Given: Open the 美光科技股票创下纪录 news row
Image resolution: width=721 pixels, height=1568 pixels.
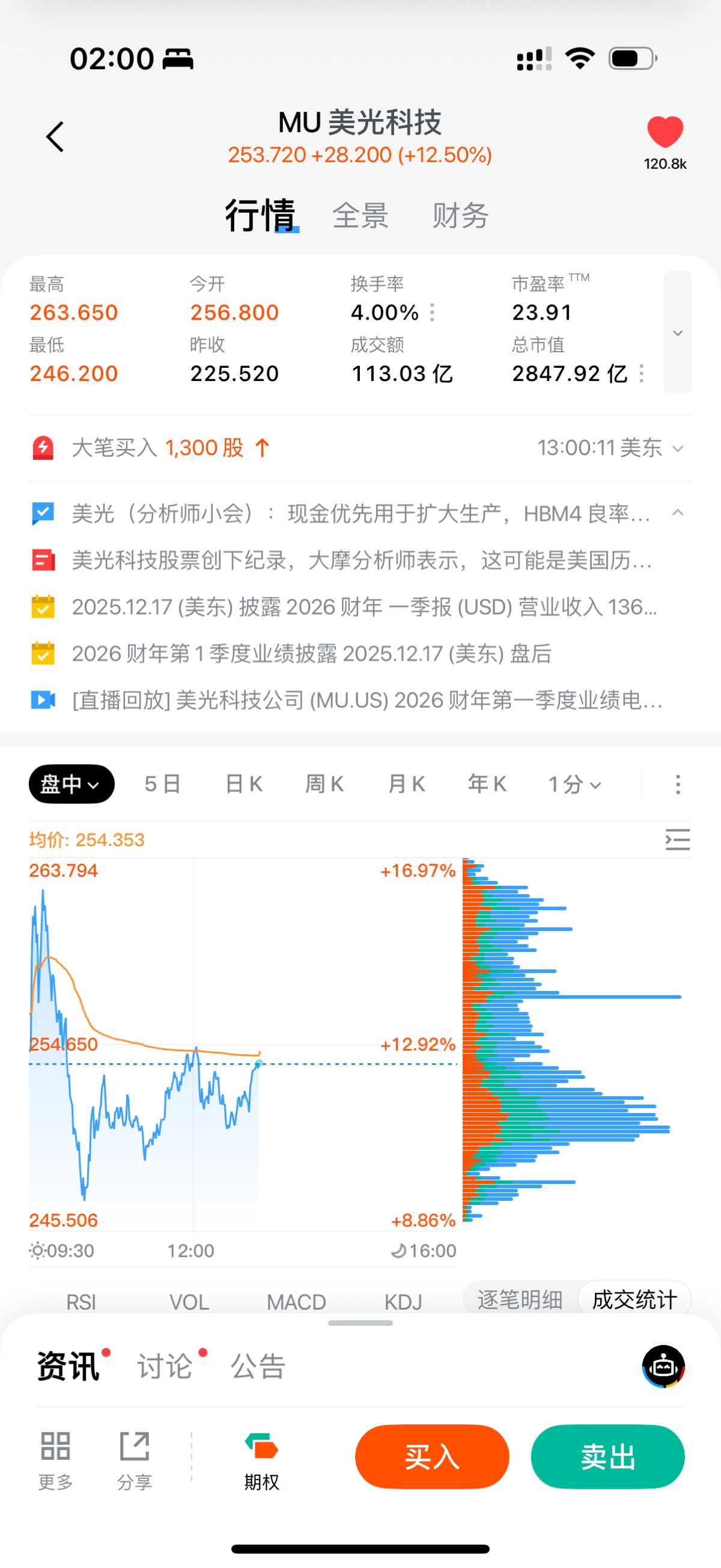Looking at the screenshot, I should click(360, 560).
